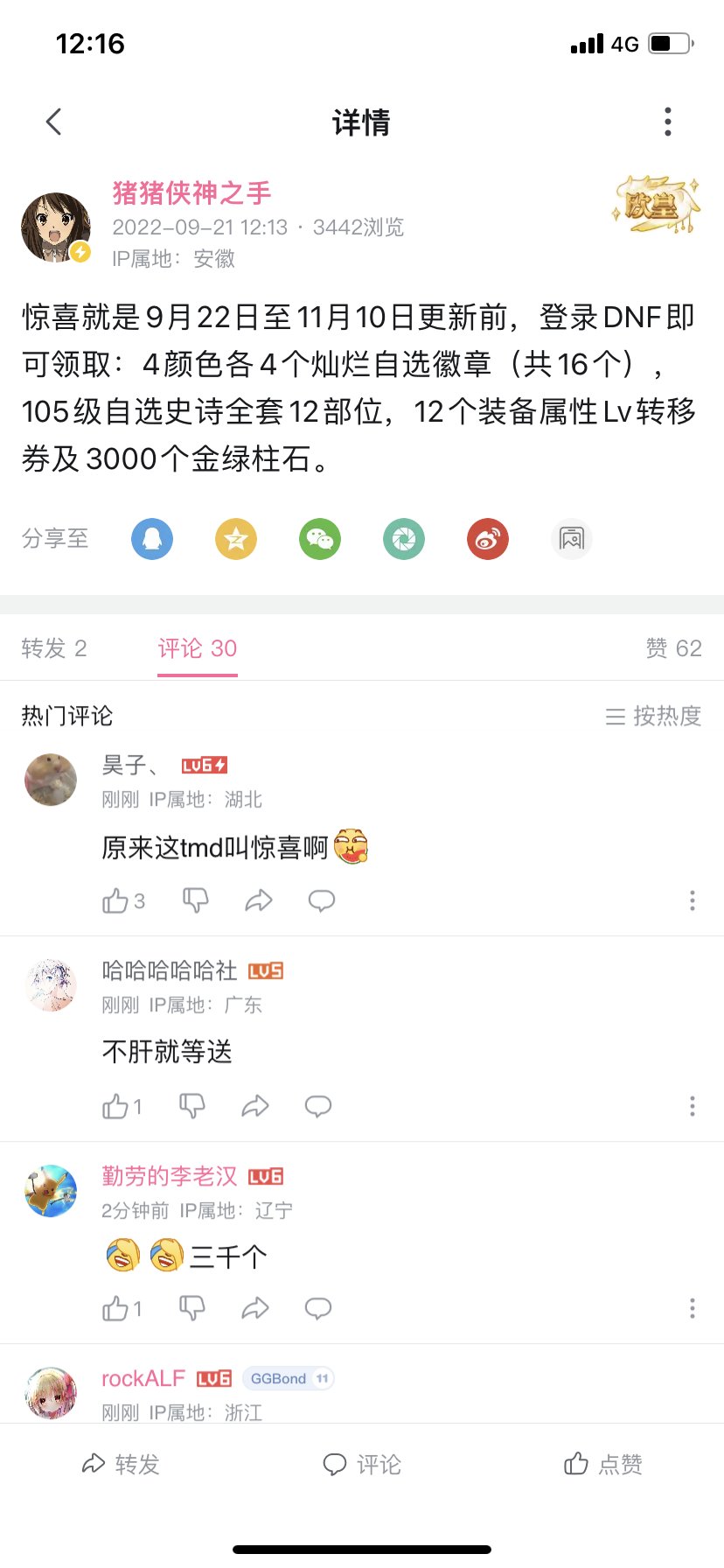The width and height of the screenshot is (724, 1568).
Task: Share the post to WeChat
Action: (x=319, y=539)
